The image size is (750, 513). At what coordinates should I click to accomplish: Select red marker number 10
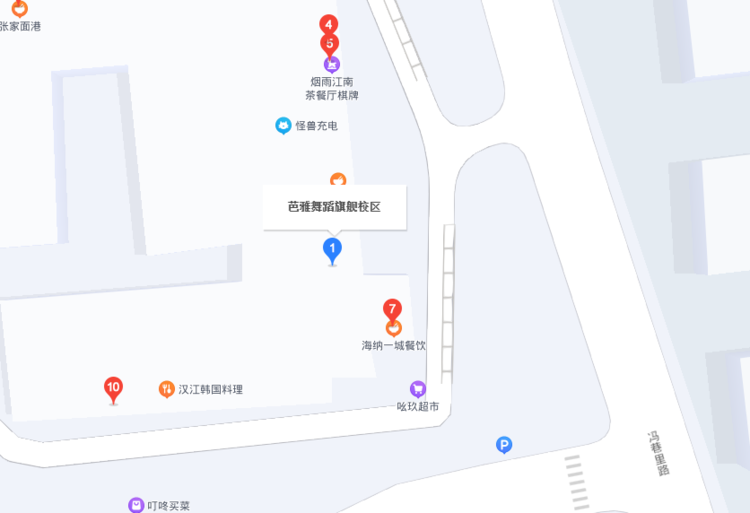114,387
